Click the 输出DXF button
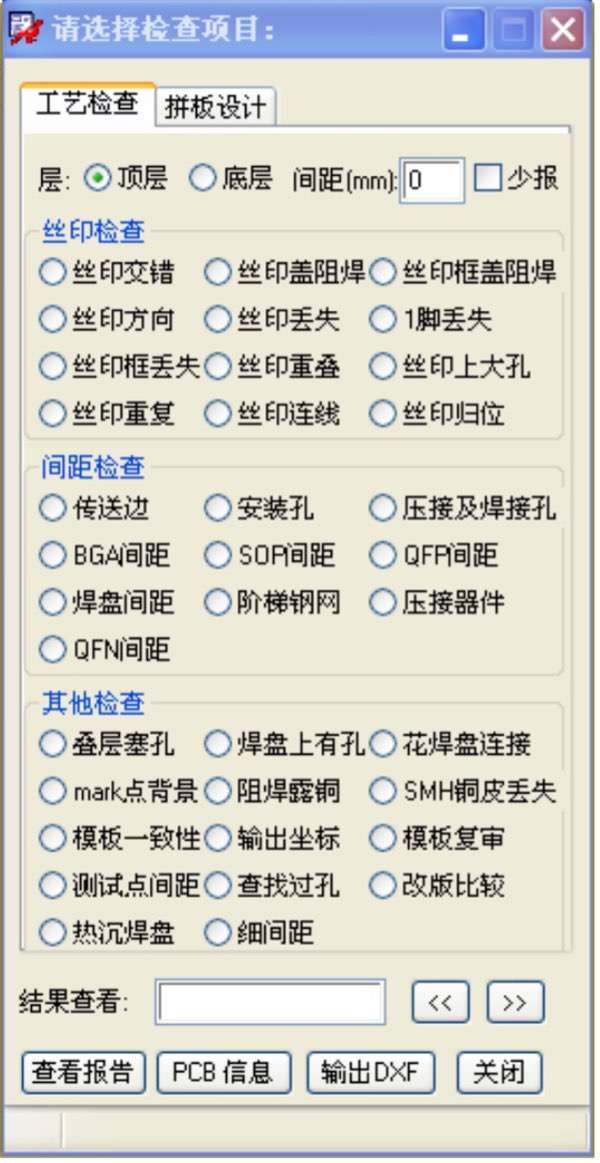Viewport: 600px width, 1163px height. point(371,1073)
